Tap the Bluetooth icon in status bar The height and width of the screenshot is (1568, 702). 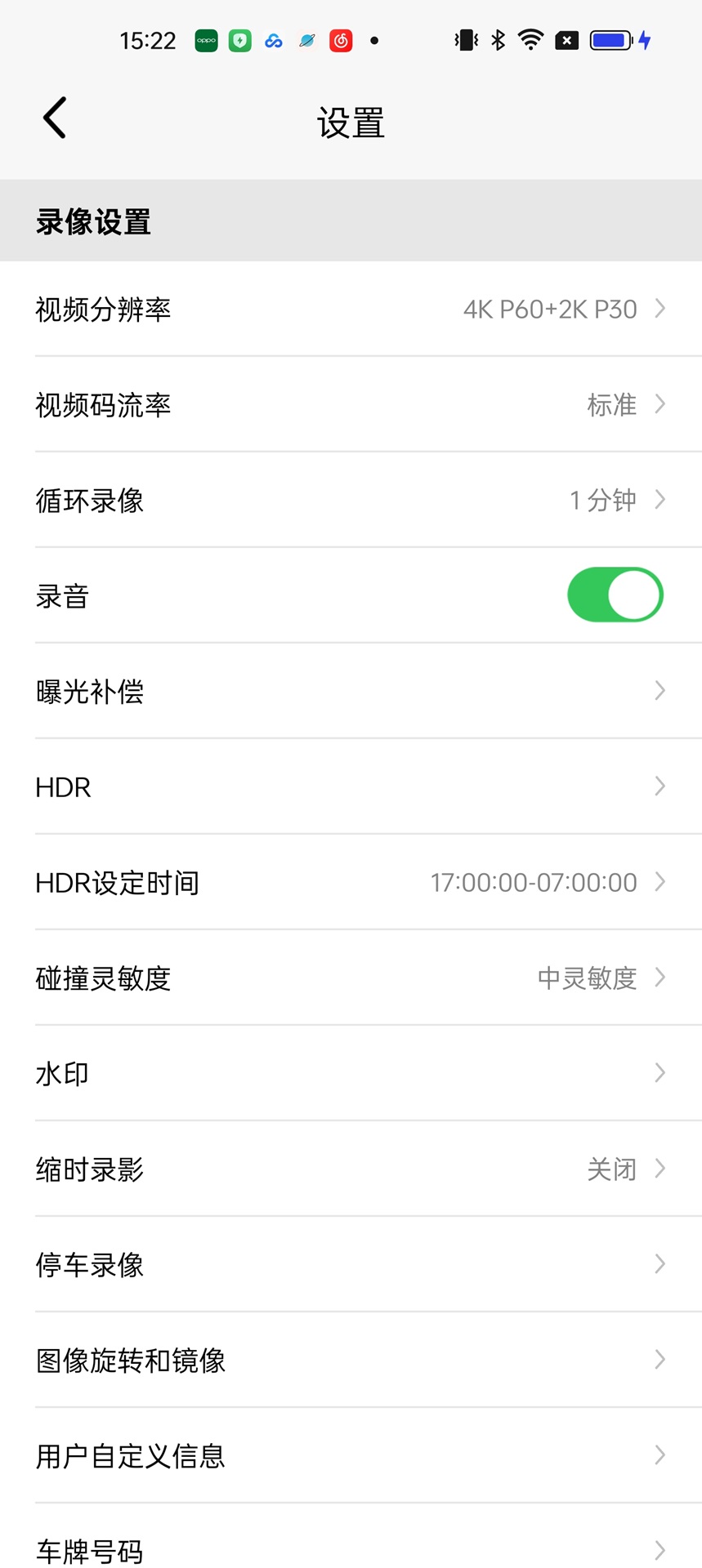point(498,40)
